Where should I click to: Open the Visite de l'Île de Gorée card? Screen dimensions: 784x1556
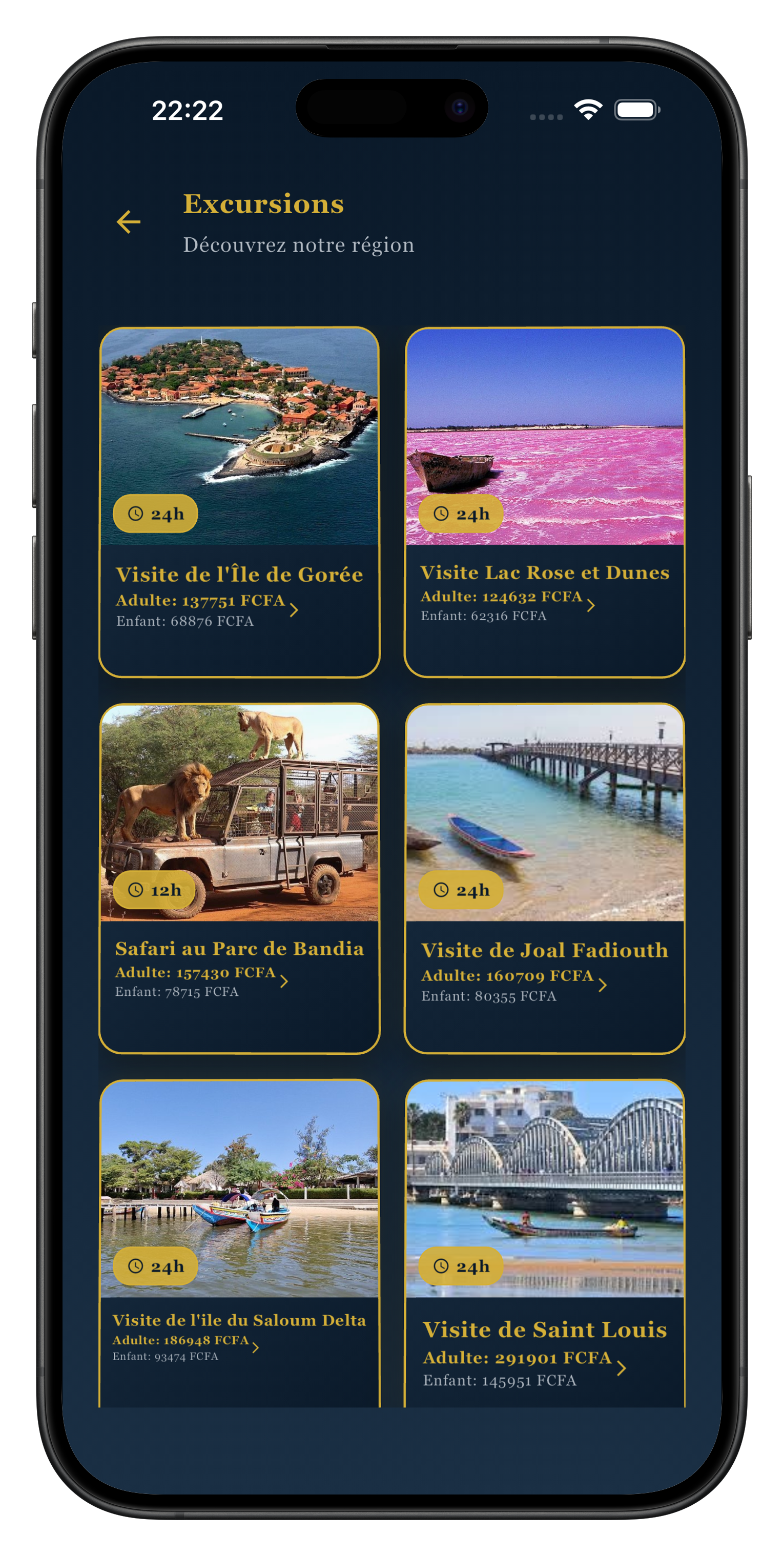[239, 501]
